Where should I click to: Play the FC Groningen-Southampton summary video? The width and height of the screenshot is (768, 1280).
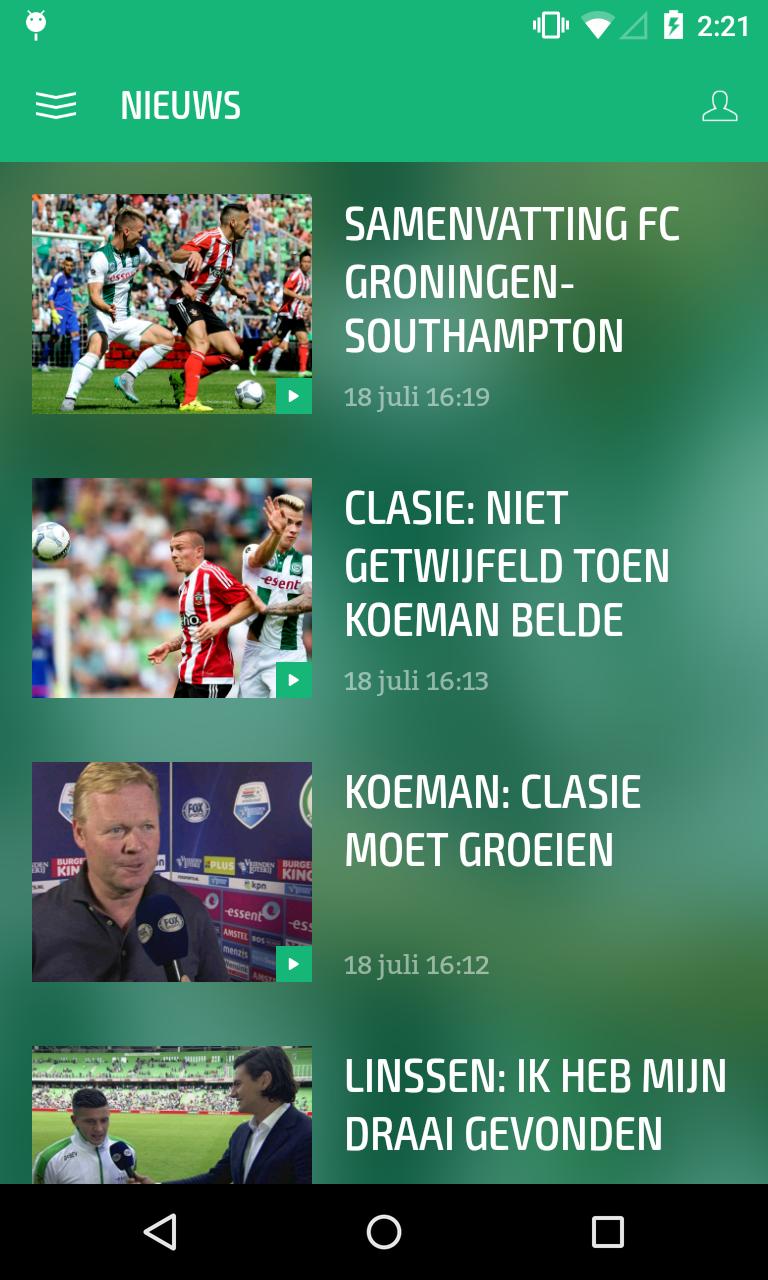click(294, 396)
